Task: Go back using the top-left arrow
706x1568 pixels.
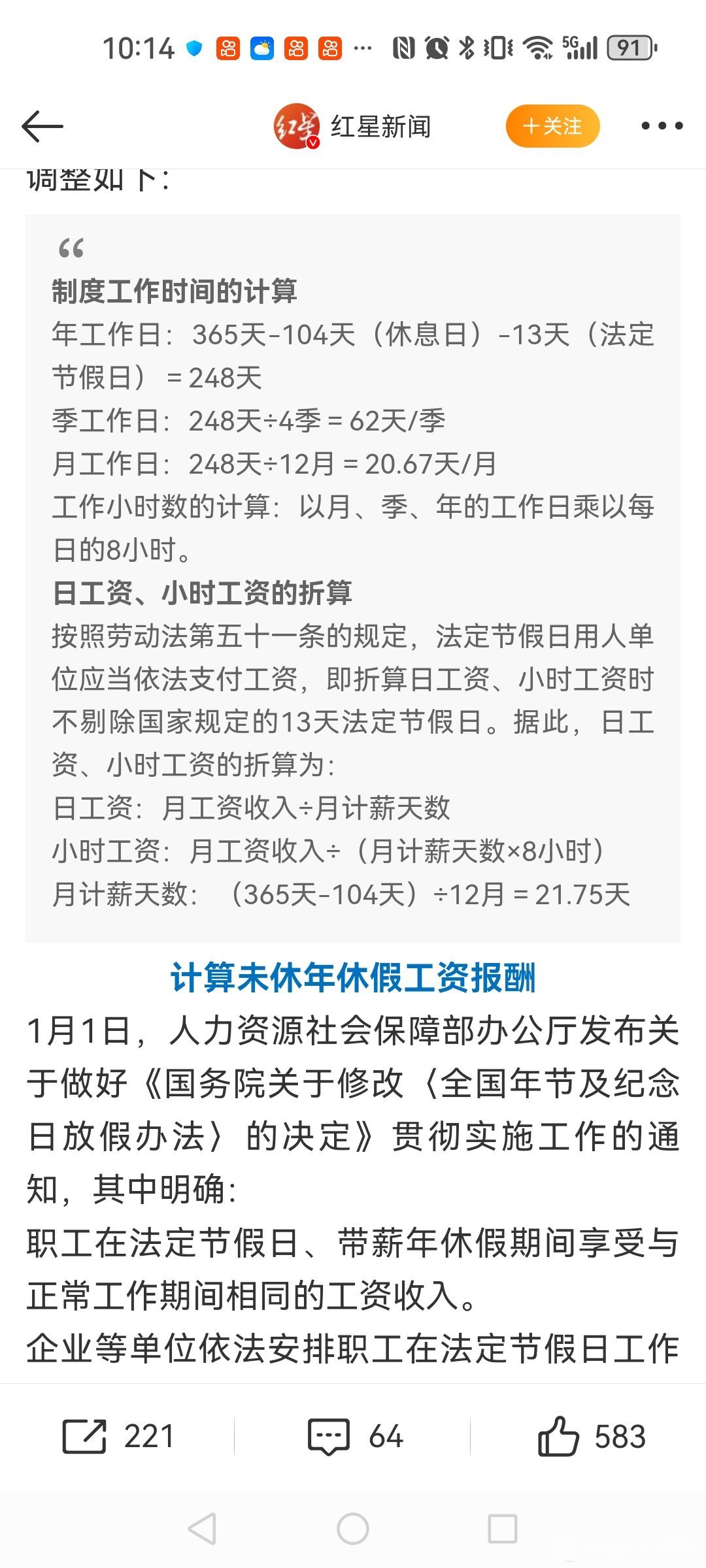Action: [x=42, y=126]
